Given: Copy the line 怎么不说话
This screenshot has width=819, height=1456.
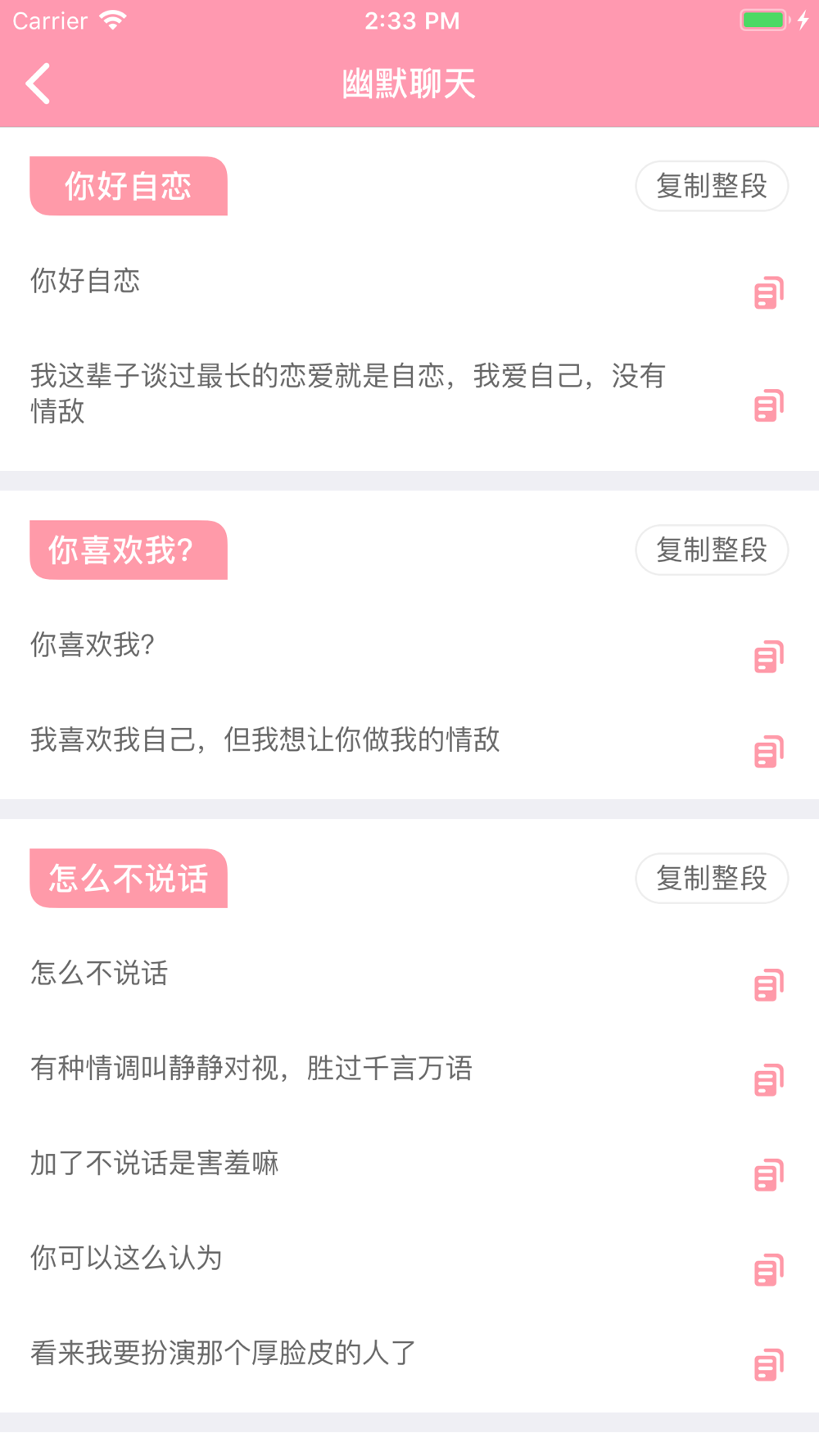Looking at the screenshot, I should pos(768,985).
